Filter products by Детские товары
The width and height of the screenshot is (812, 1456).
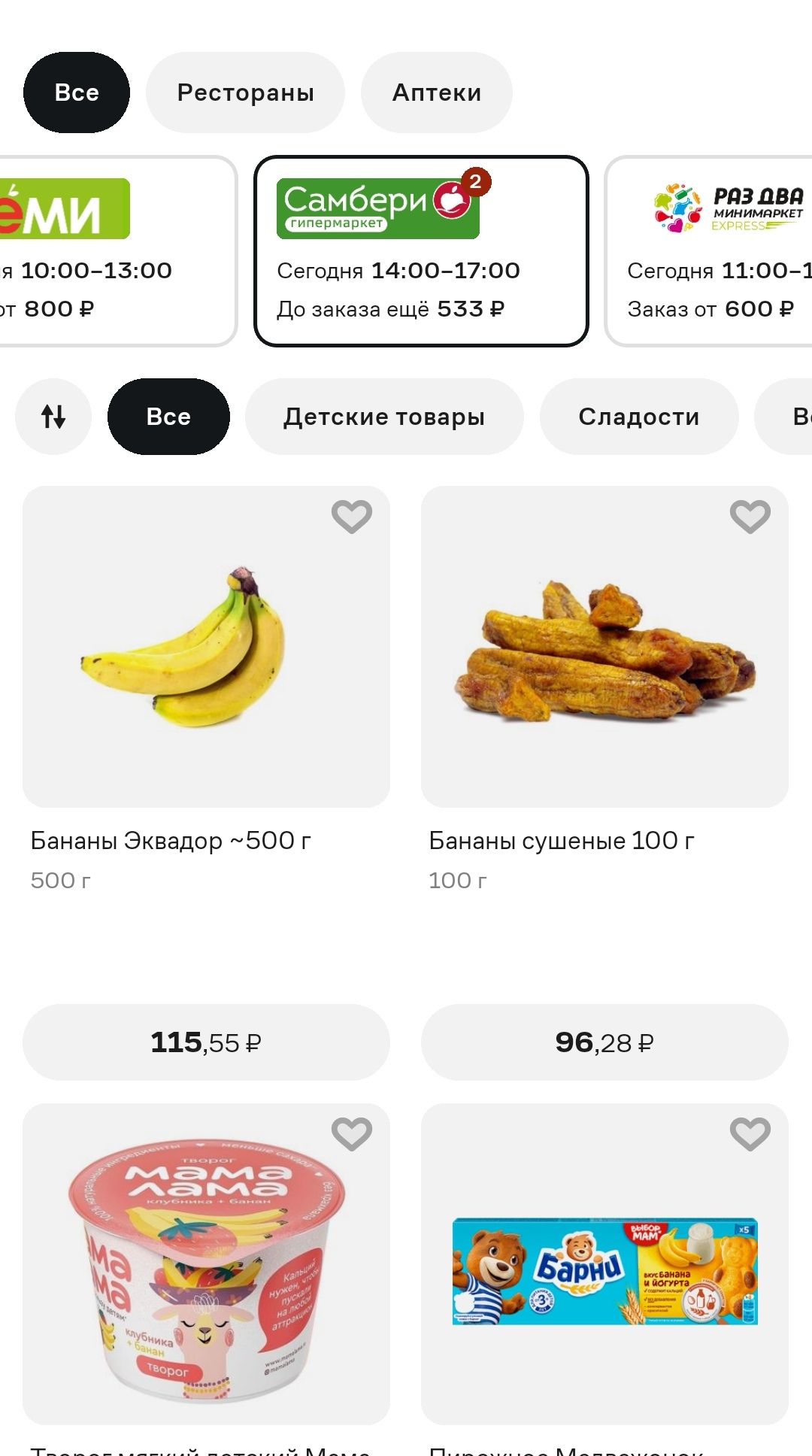[x=383, y=417]
